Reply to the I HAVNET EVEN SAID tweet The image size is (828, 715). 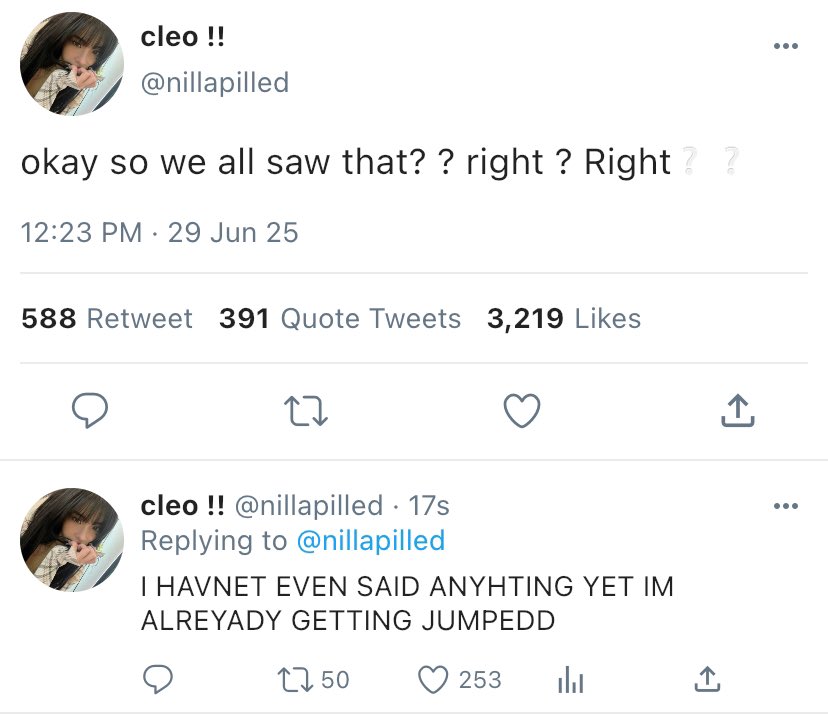click(x=158, y=680)
